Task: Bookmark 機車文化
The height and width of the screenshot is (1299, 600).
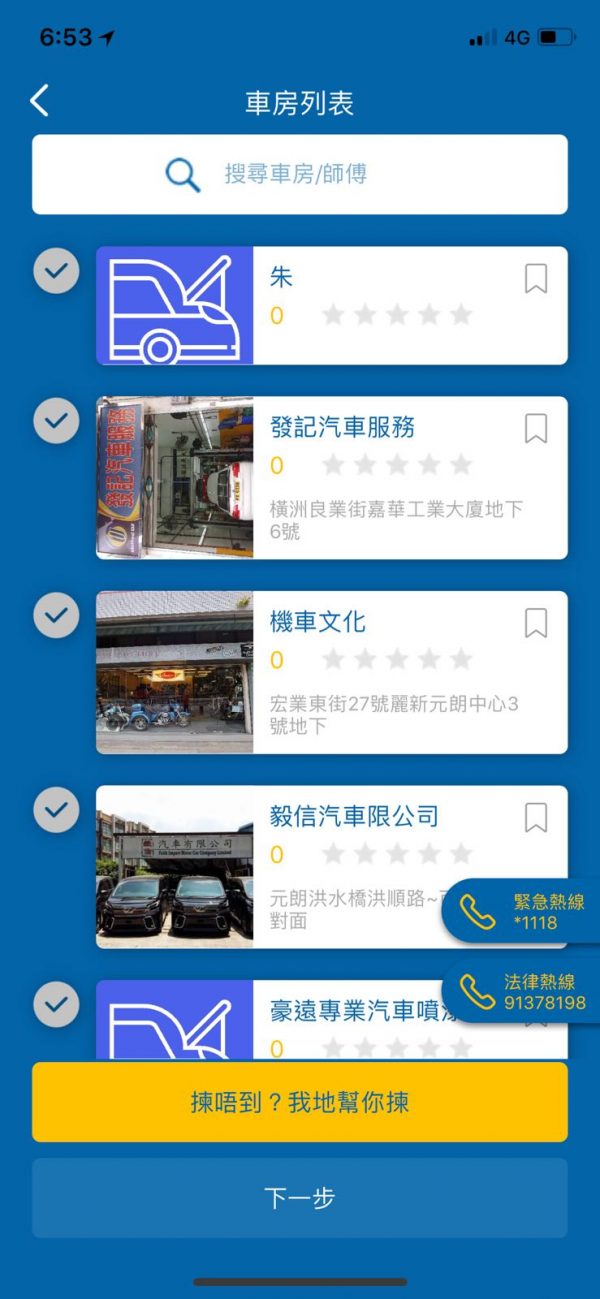Action: [x=536, y=623]
